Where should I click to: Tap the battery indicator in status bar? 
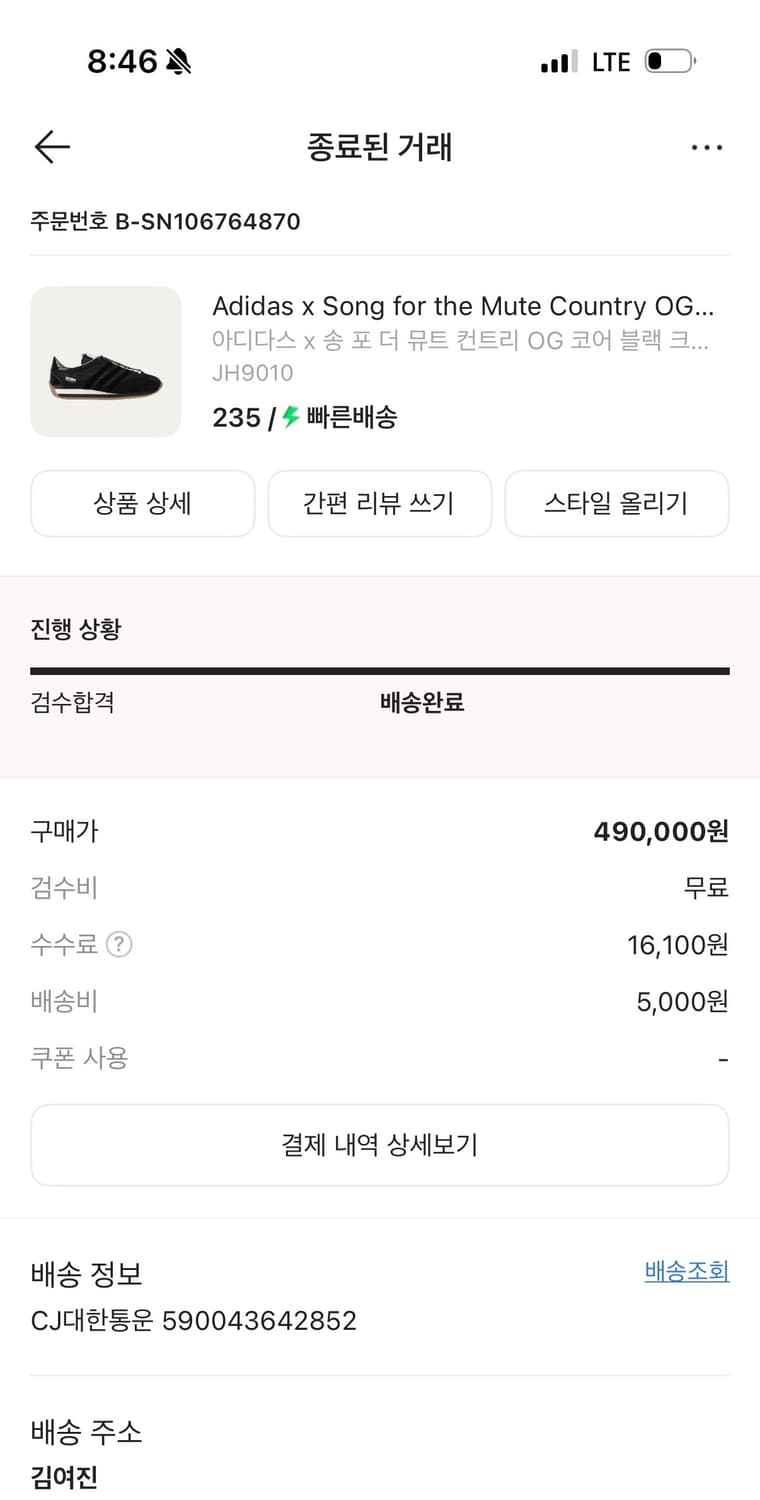click(671, 60)
